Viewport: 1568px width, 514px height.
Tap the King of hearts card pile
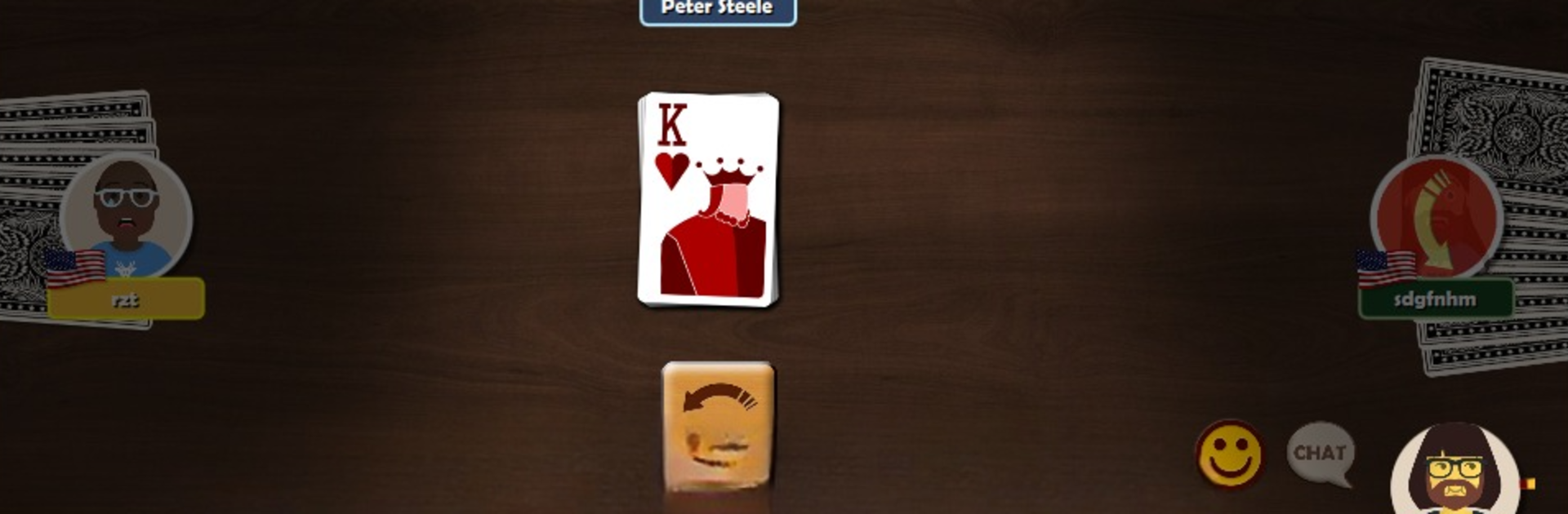tap(708, 201)
